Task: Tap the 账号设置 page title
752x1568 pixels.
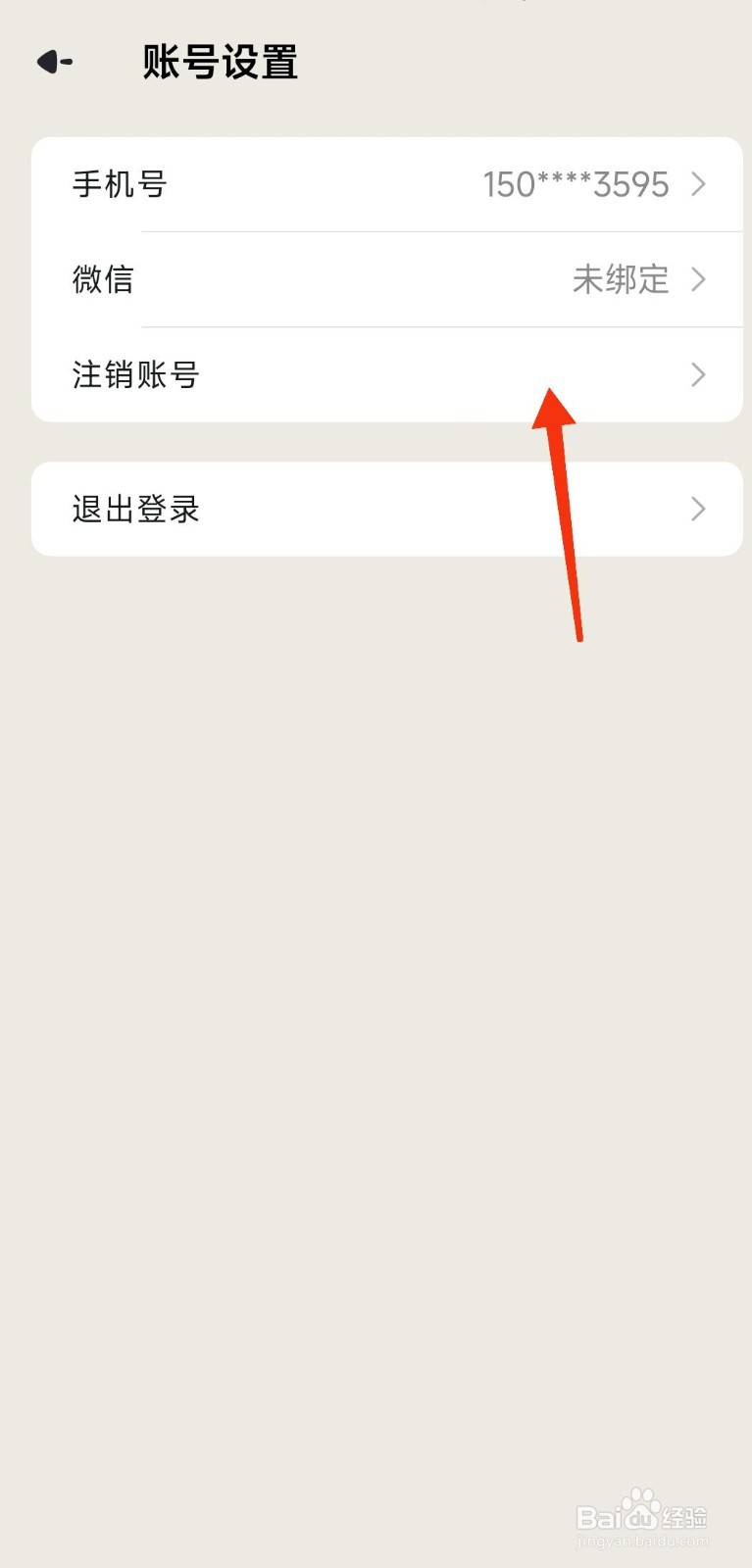Action: [x=220, y=62]
